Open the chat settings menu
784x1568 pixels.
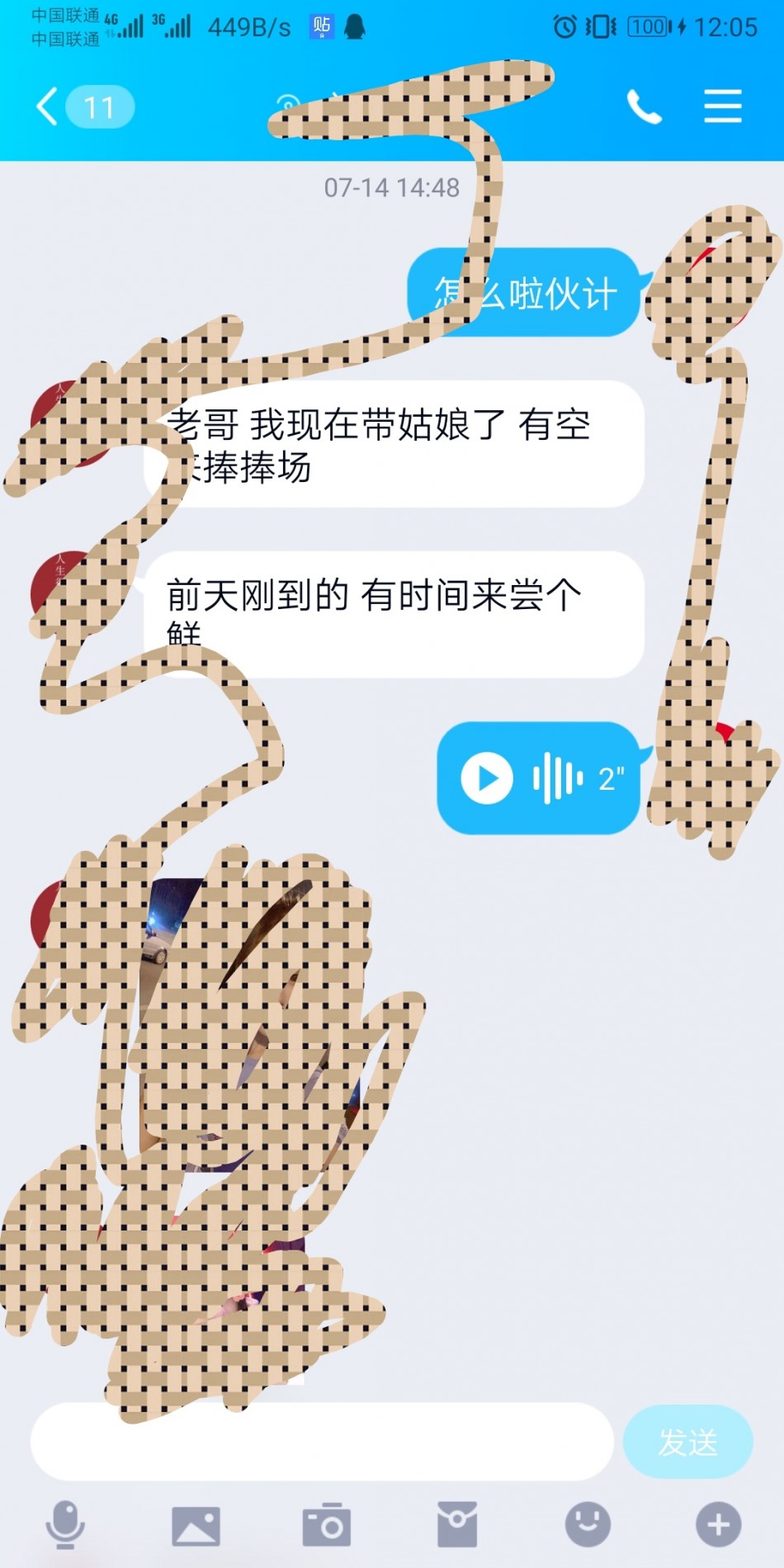[722, 107]
